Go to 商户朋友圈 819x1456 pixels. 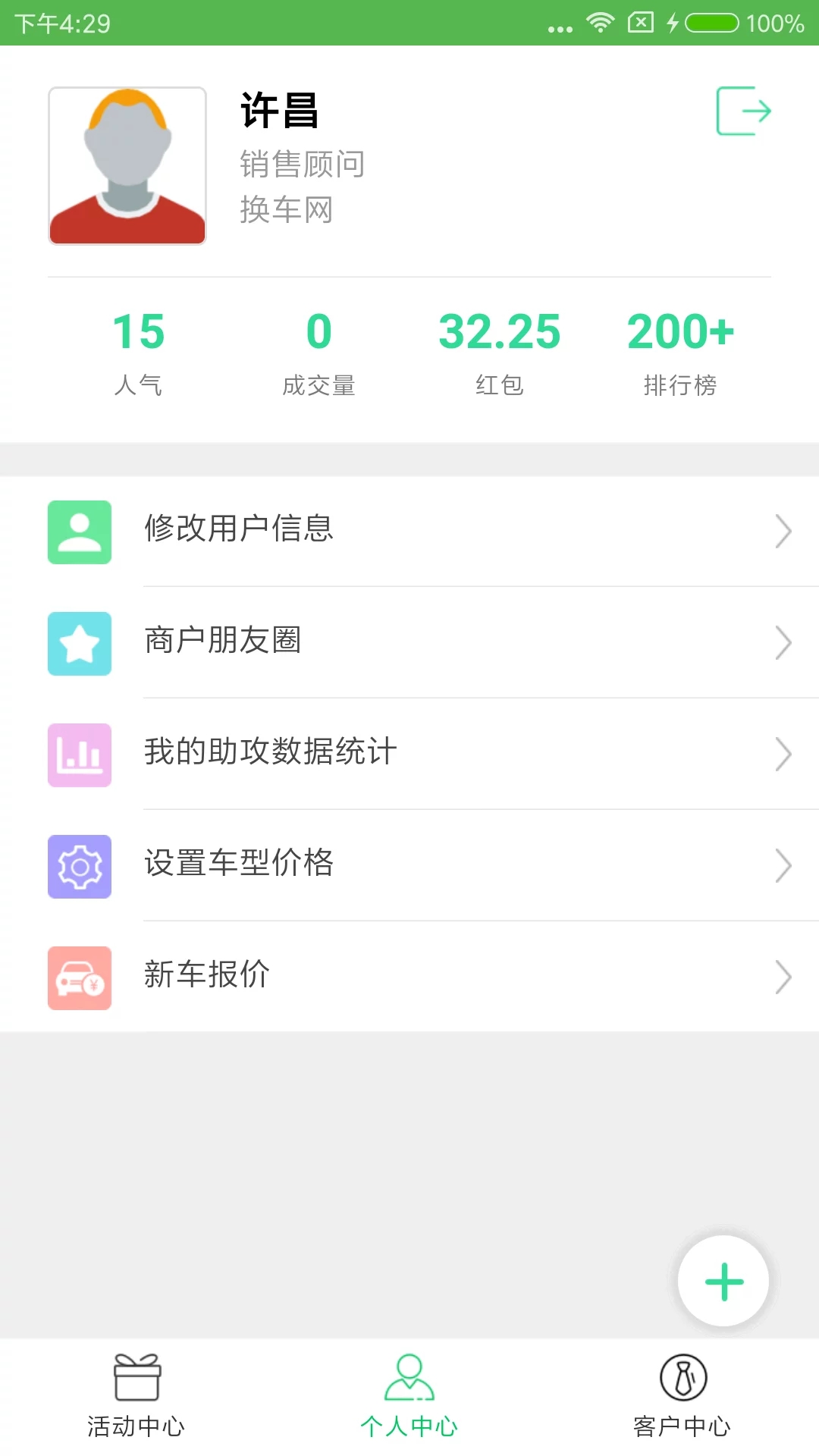[x=409, y=642]
